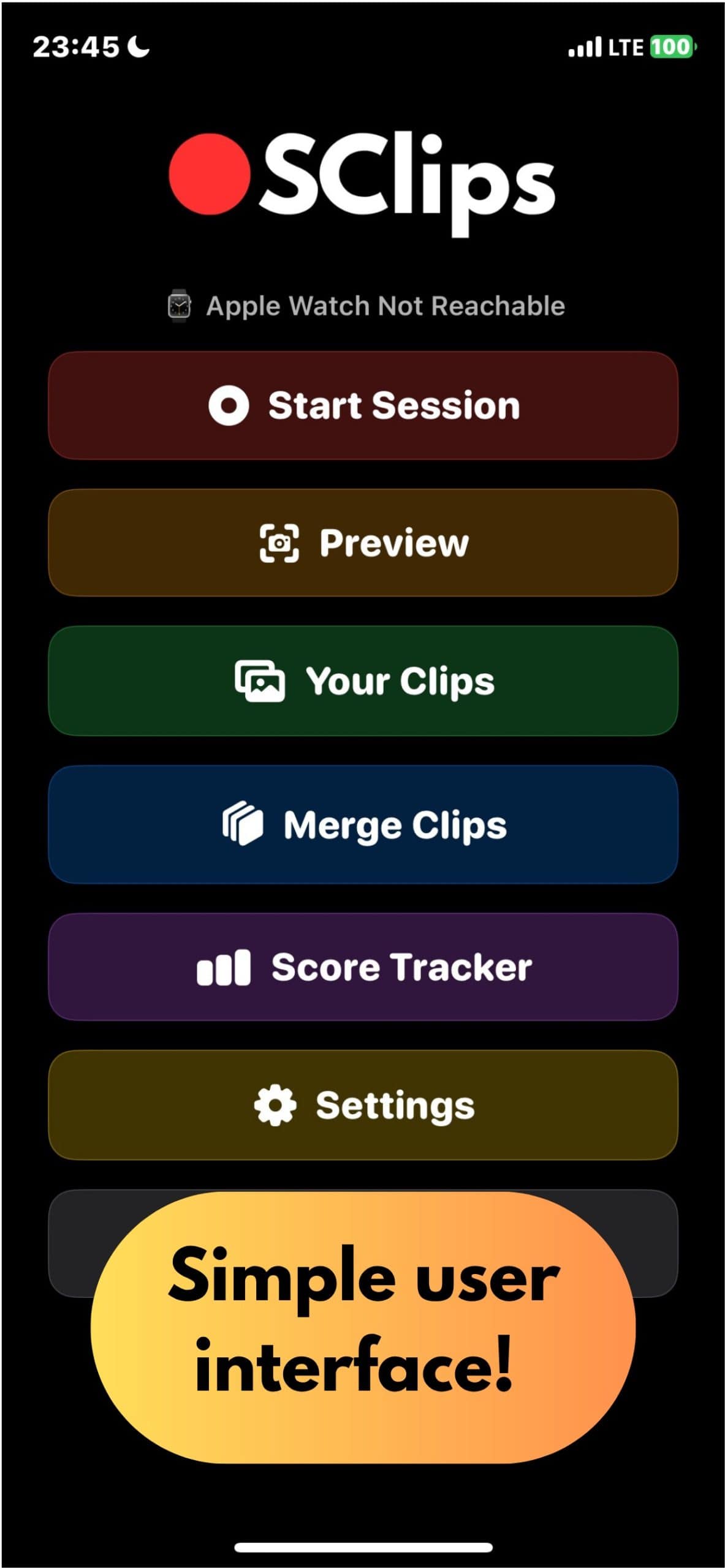Open Settings via the gear icon

[x=276, y=1106]
